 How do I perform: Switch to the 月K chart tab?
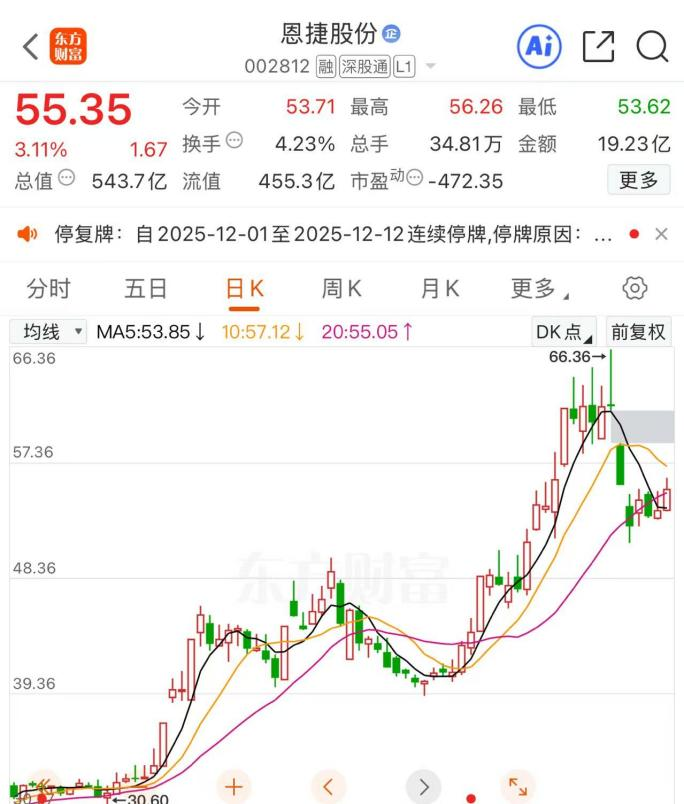pyautogui.click(x=439, y=289)
